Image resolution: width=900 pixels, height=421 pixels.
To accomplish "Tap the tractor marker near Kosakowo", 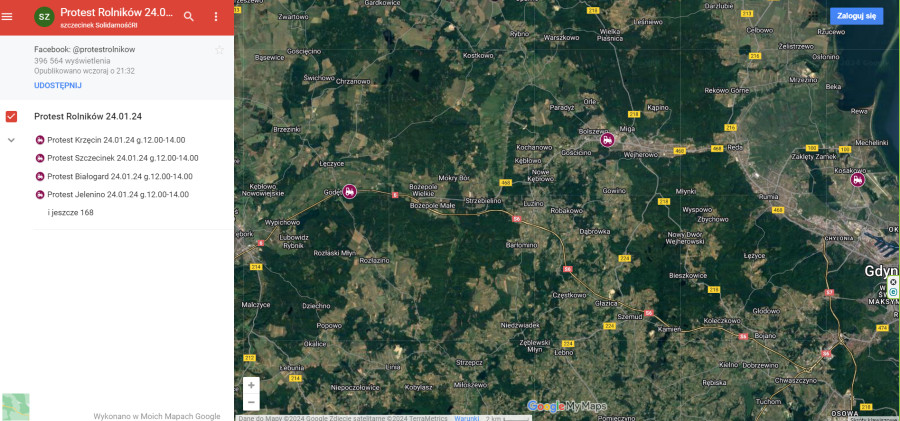I will tap(857, 180).
